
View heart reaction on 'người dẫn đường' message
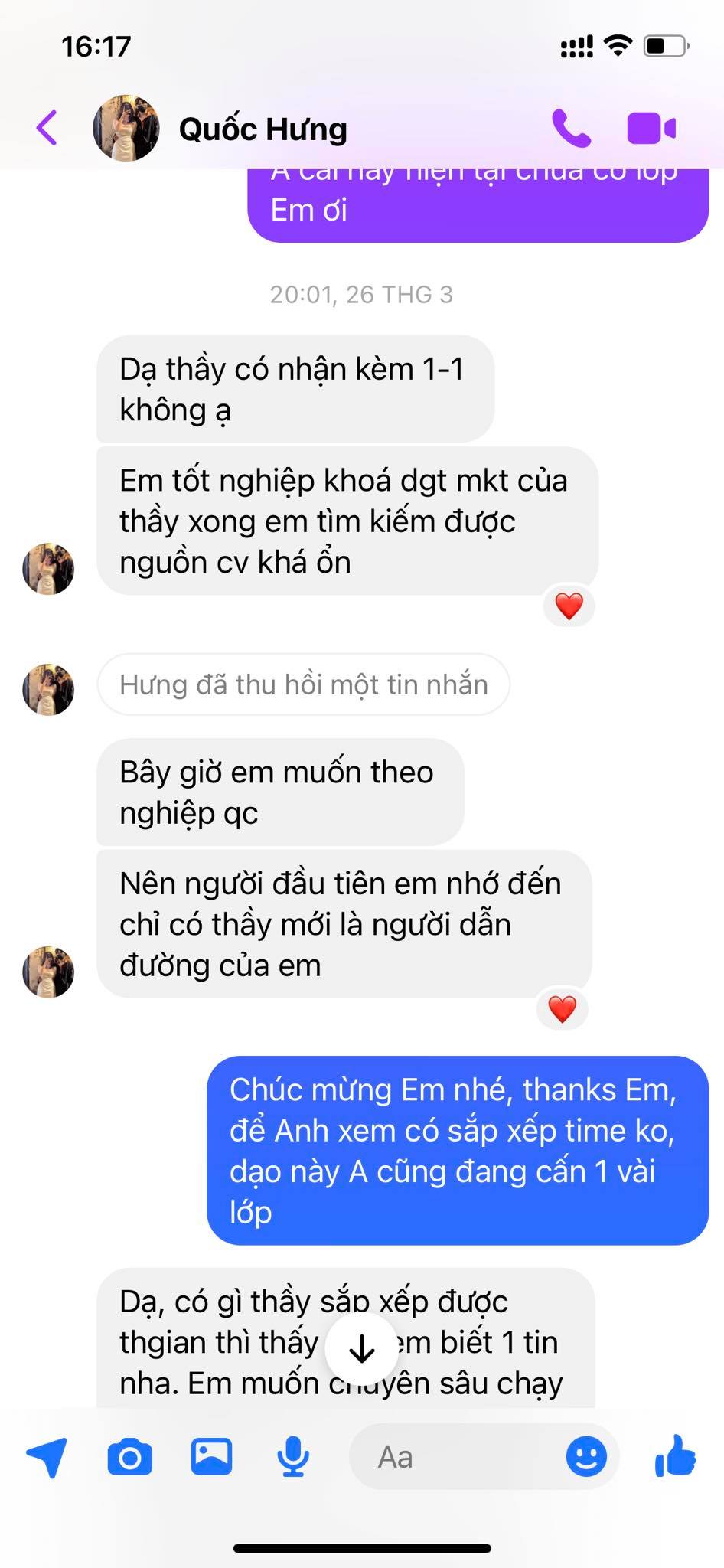point(563,1009)
